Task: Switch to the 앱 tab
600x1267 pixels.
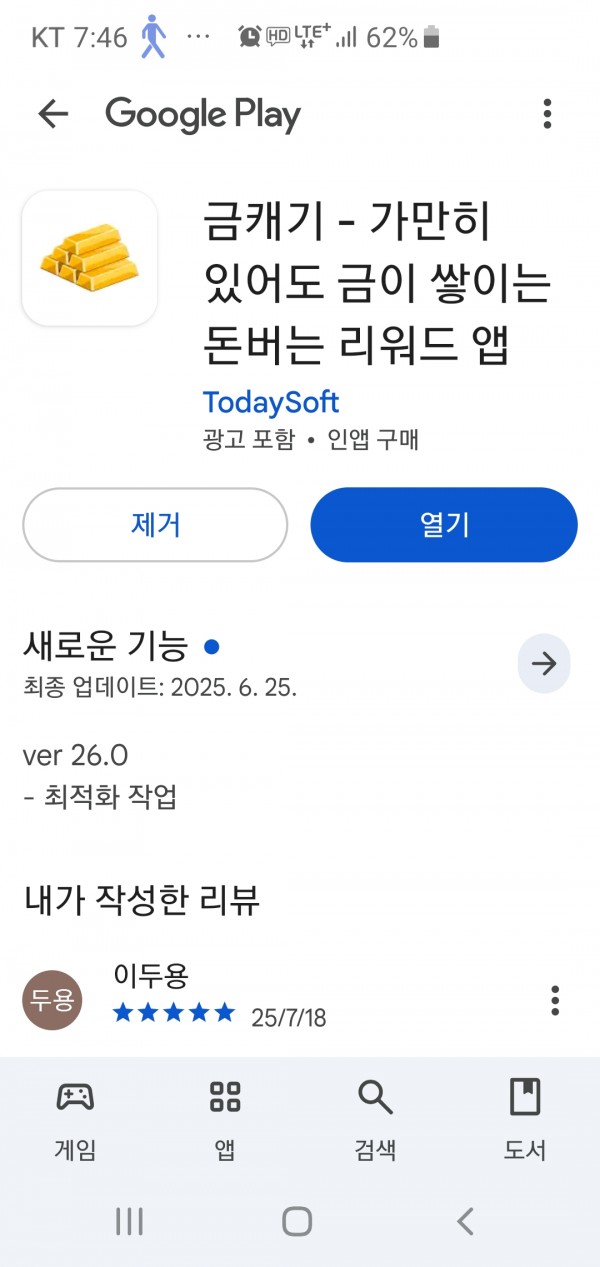Action: tap(225, 1120)
